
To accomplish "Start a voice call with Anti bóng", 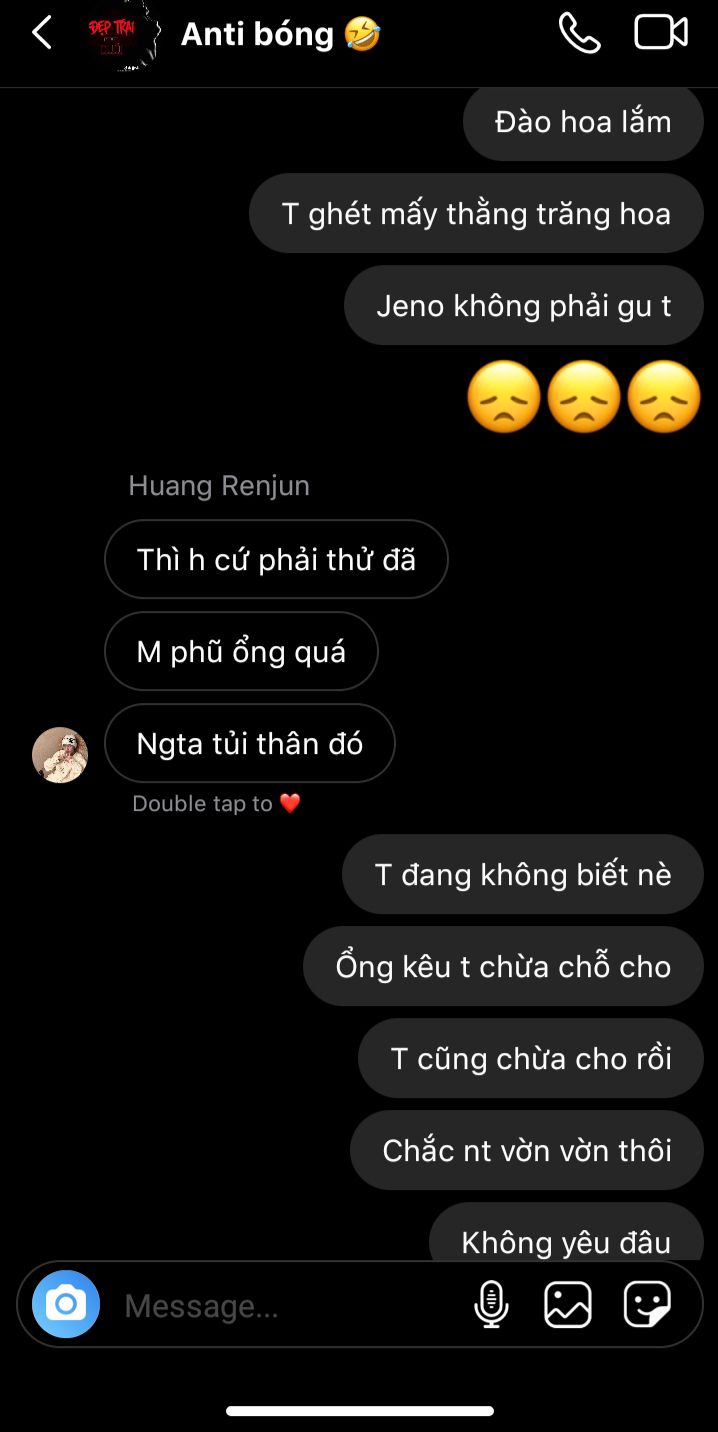I will click(x=579, y=34).
